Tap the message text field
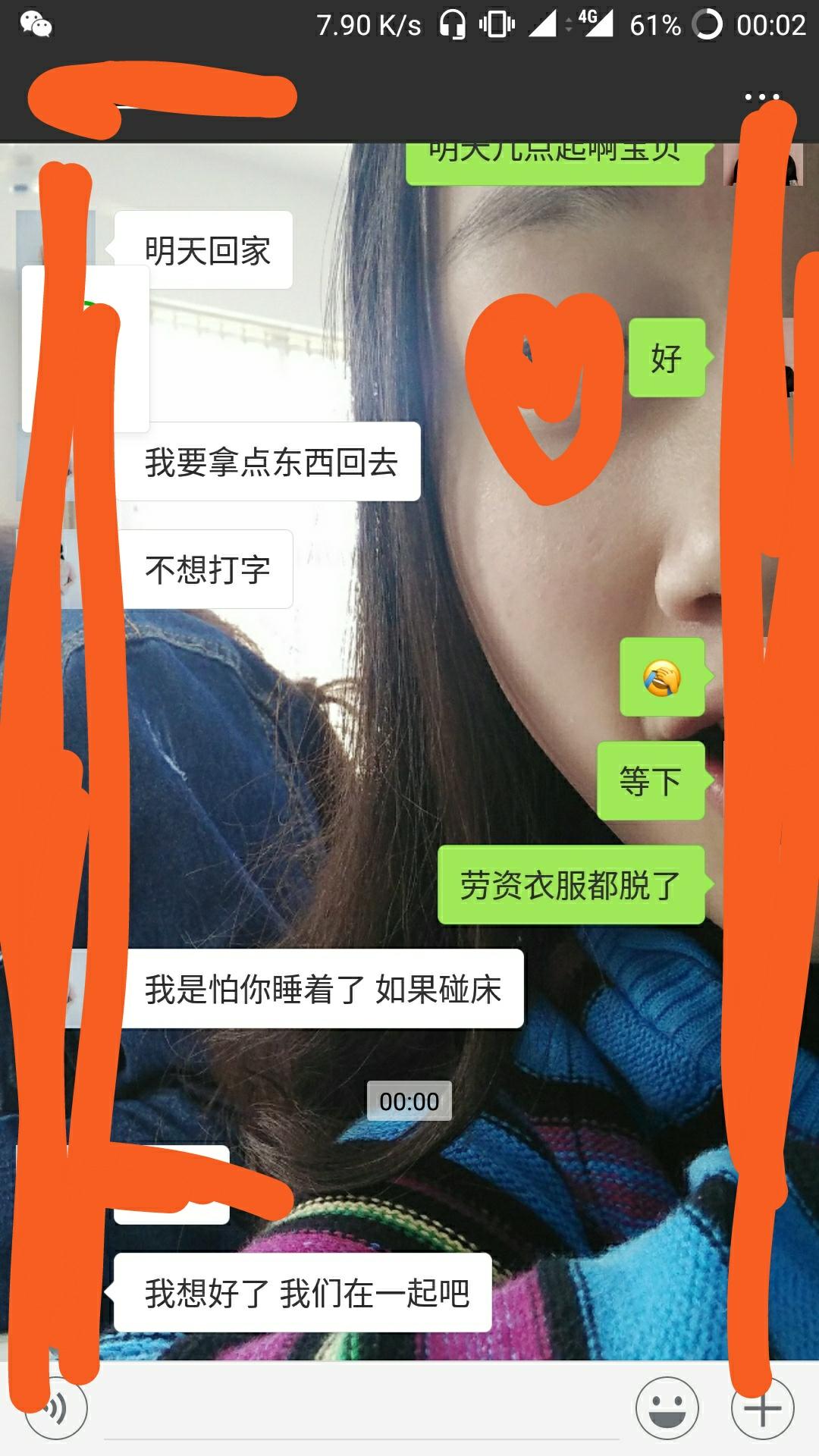819x1456 pixels. coord(361,1409)
